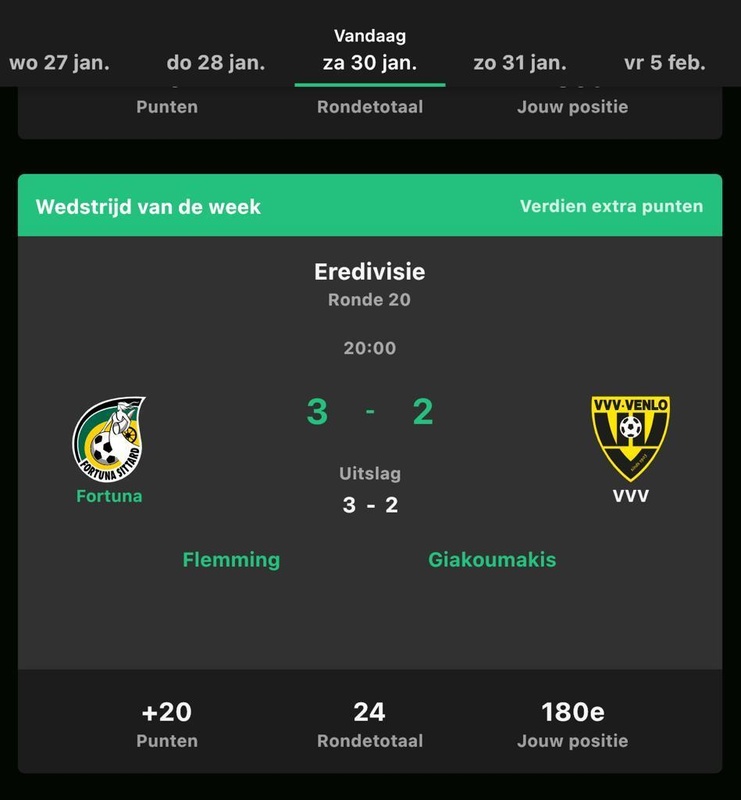Switch to the wo 27 jan. date tab

pyautogui.click(x=60, y=62)
